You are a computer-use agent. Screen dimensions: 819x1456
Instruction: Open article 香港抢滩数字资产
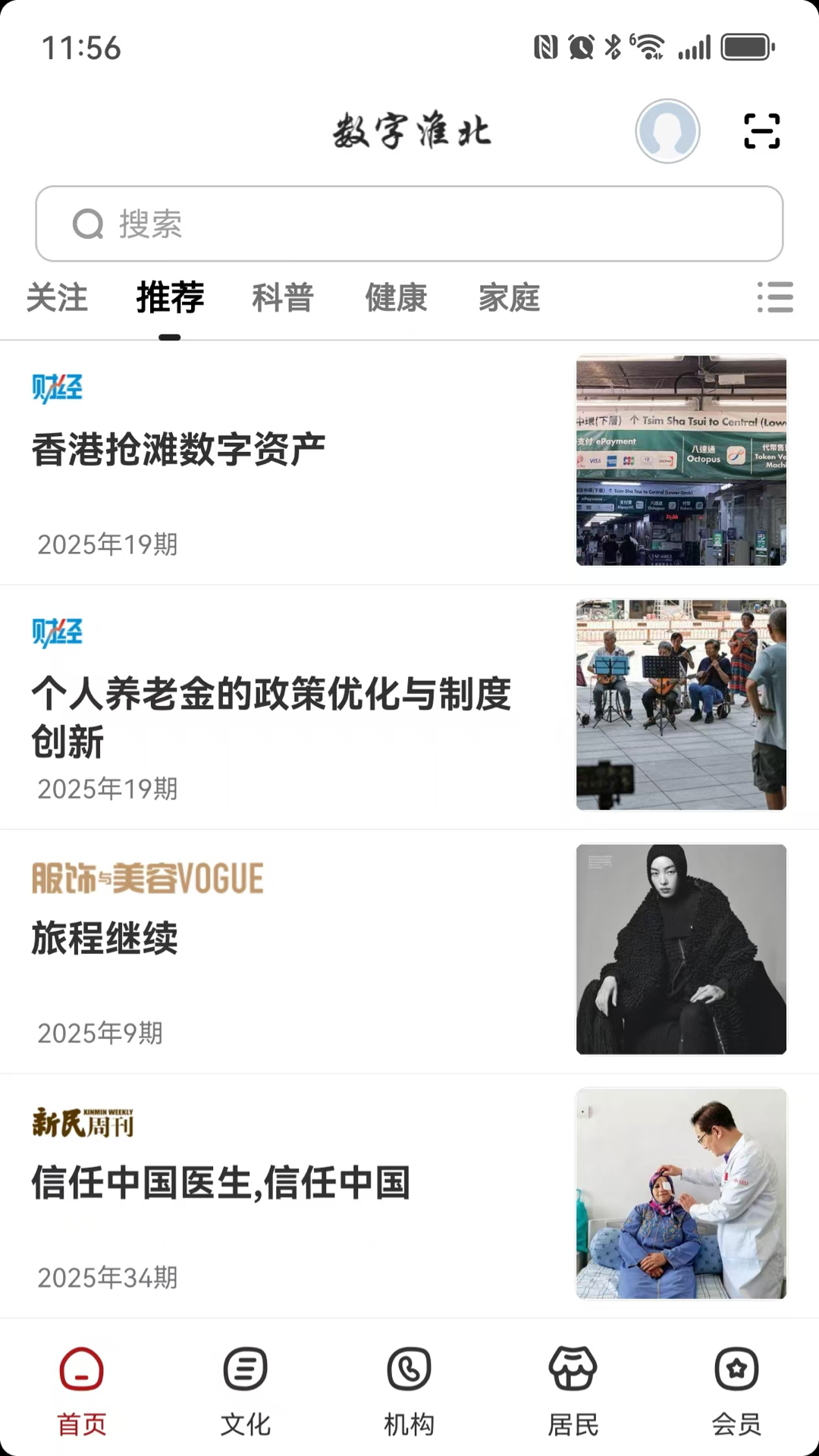[x=177, y=447]
